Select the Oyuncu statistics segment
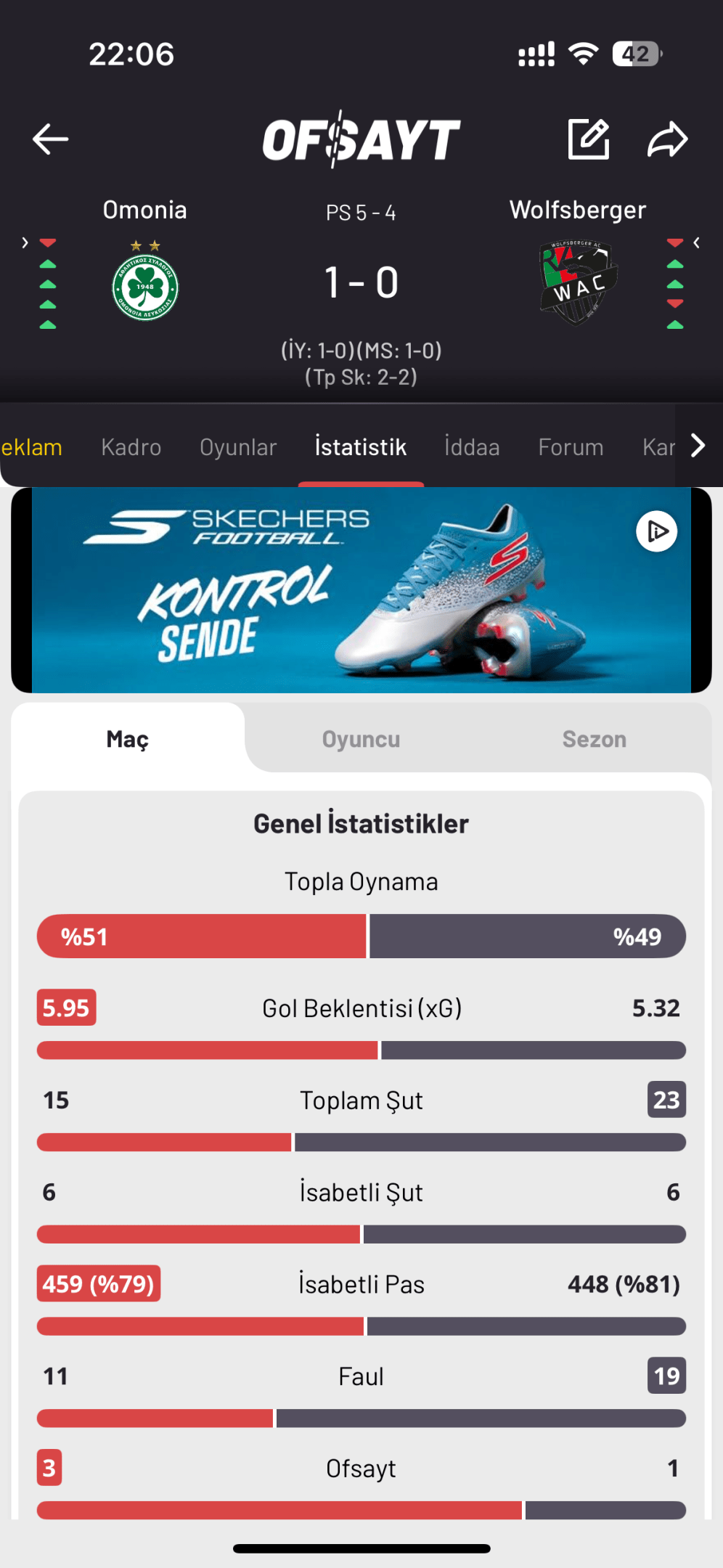The image size is (723, 1568). (361, 739)
